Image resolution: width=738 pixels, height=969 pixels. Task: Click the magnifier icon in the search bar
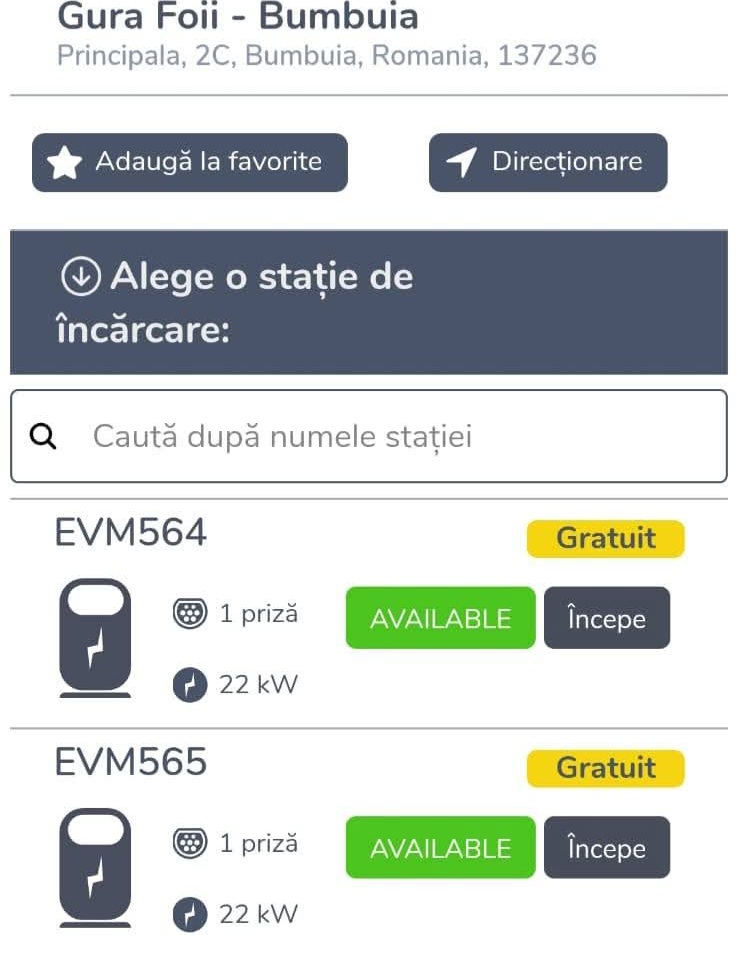pos(43,436)
